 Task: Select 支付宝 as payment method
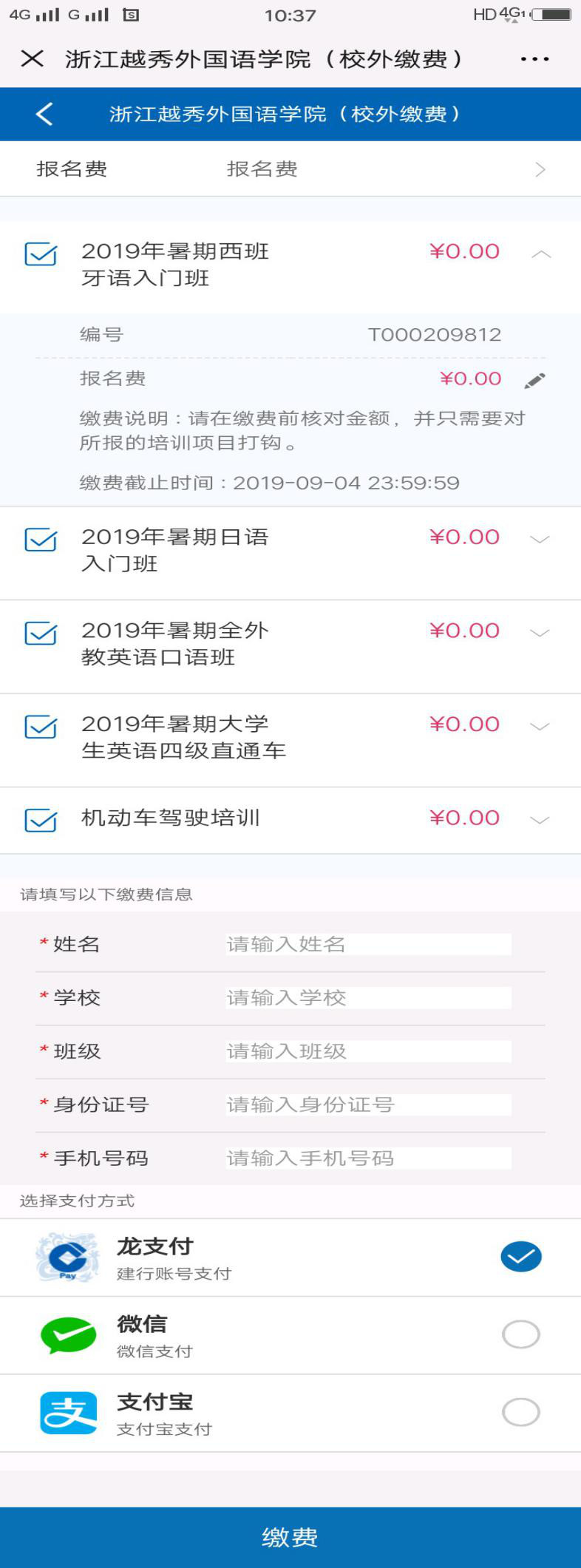click(x=520, y=1412)
